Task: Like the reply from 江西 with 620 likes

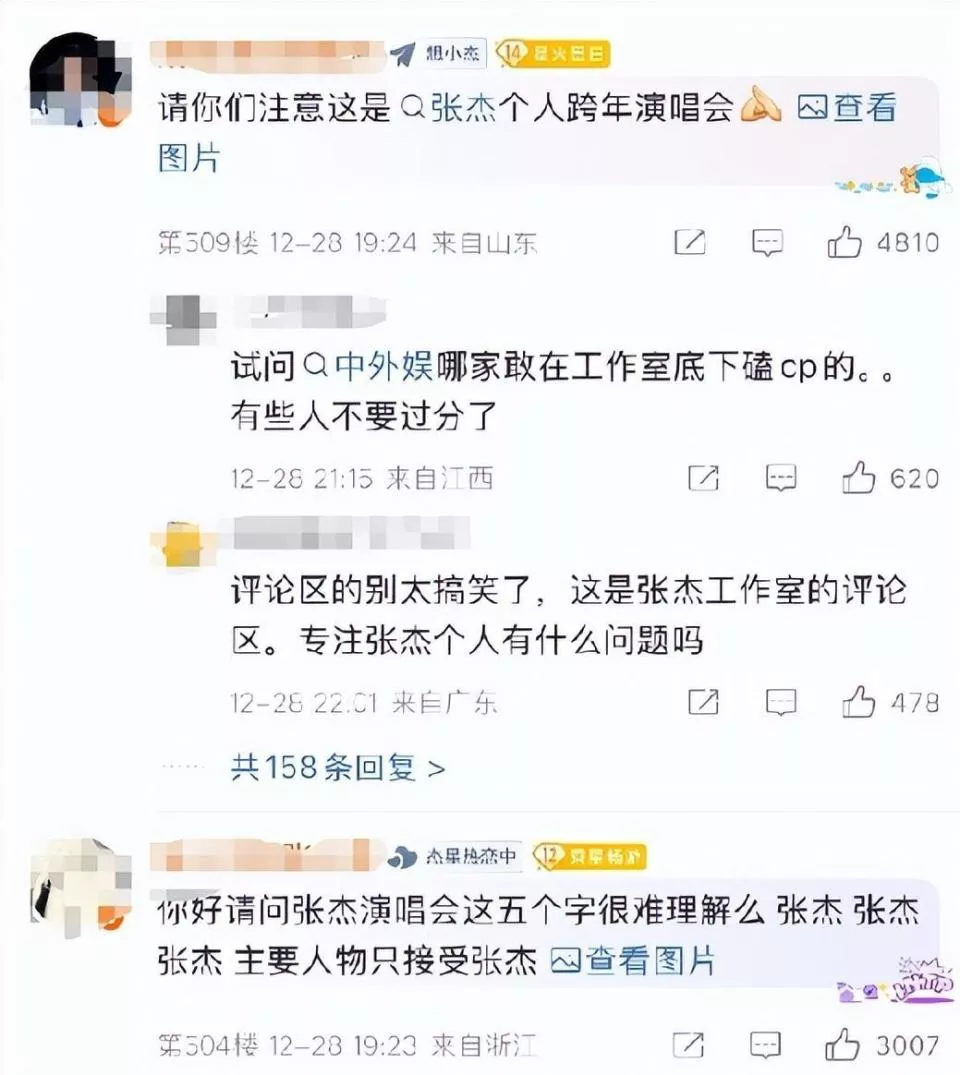Action: point(858,478)
